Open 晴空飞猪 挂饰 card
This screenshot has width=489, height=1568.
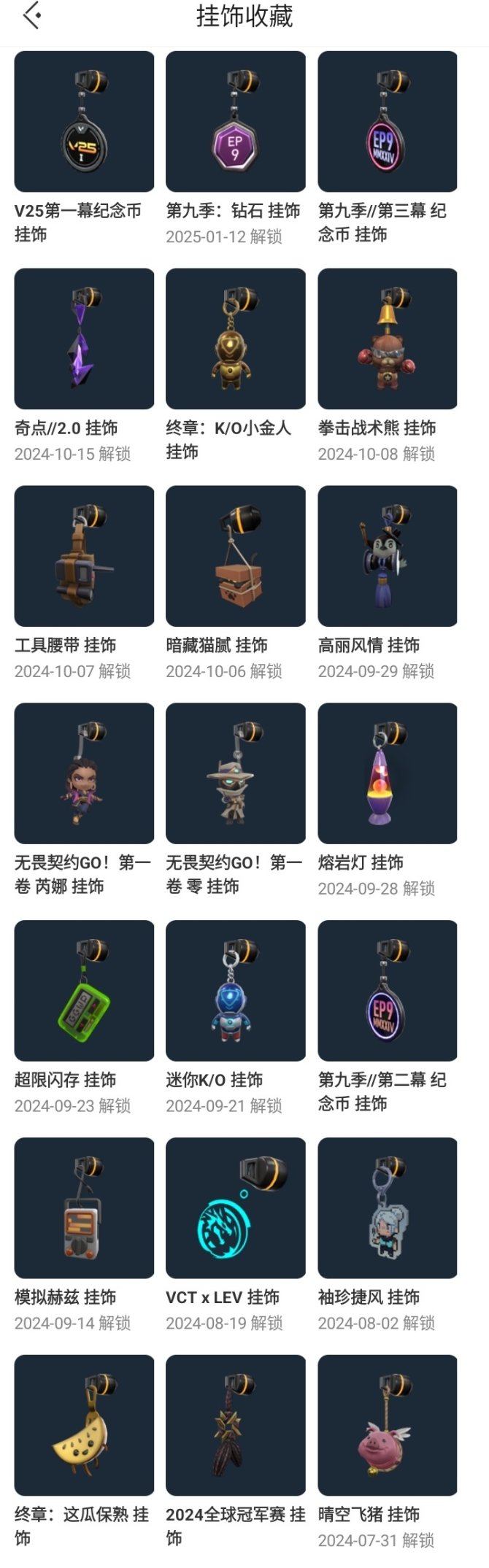[388, 1426]
